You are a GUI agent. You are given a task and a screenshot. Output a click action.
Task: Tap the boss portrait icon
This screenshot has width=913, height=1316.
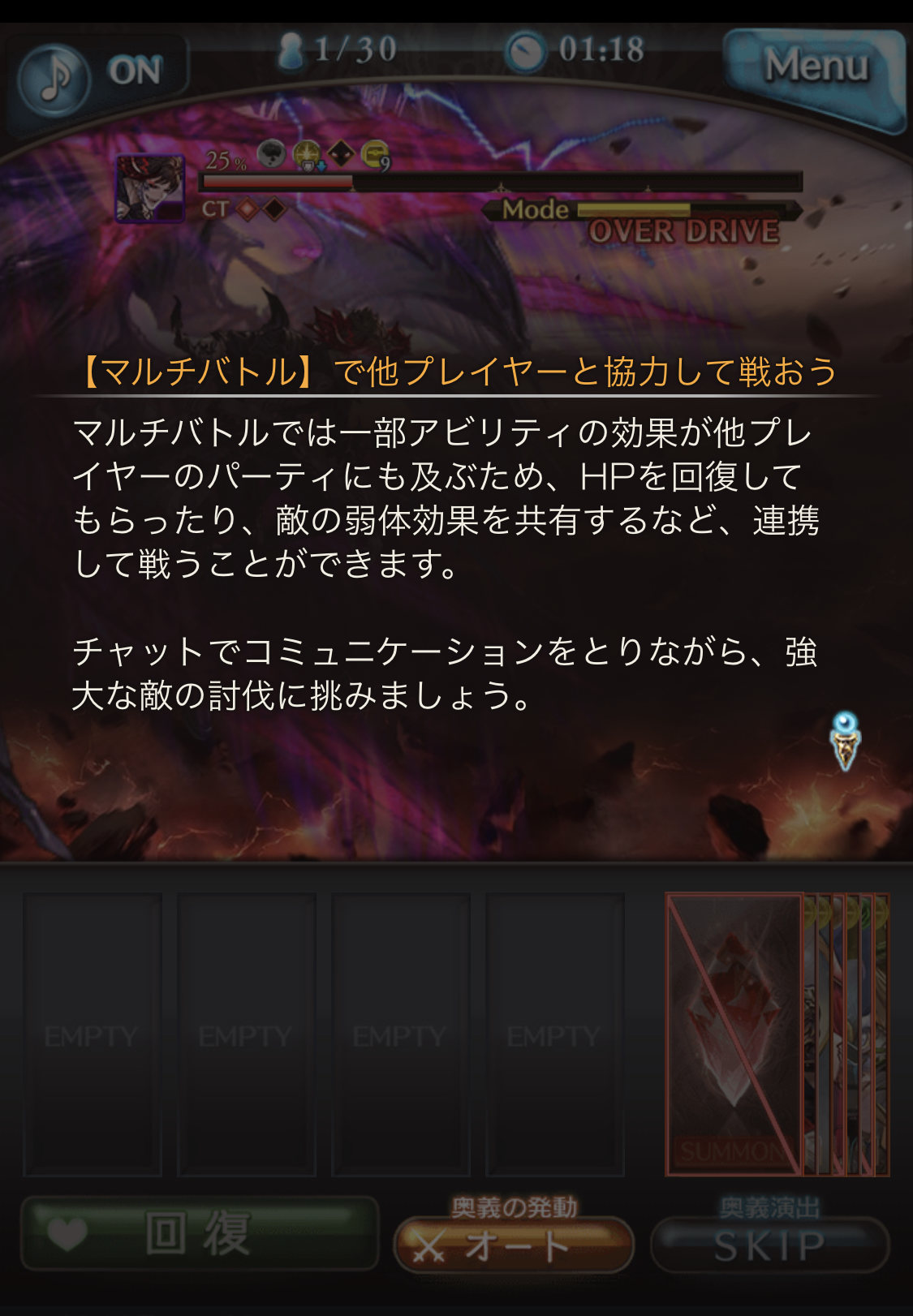(x=149, y=188)
